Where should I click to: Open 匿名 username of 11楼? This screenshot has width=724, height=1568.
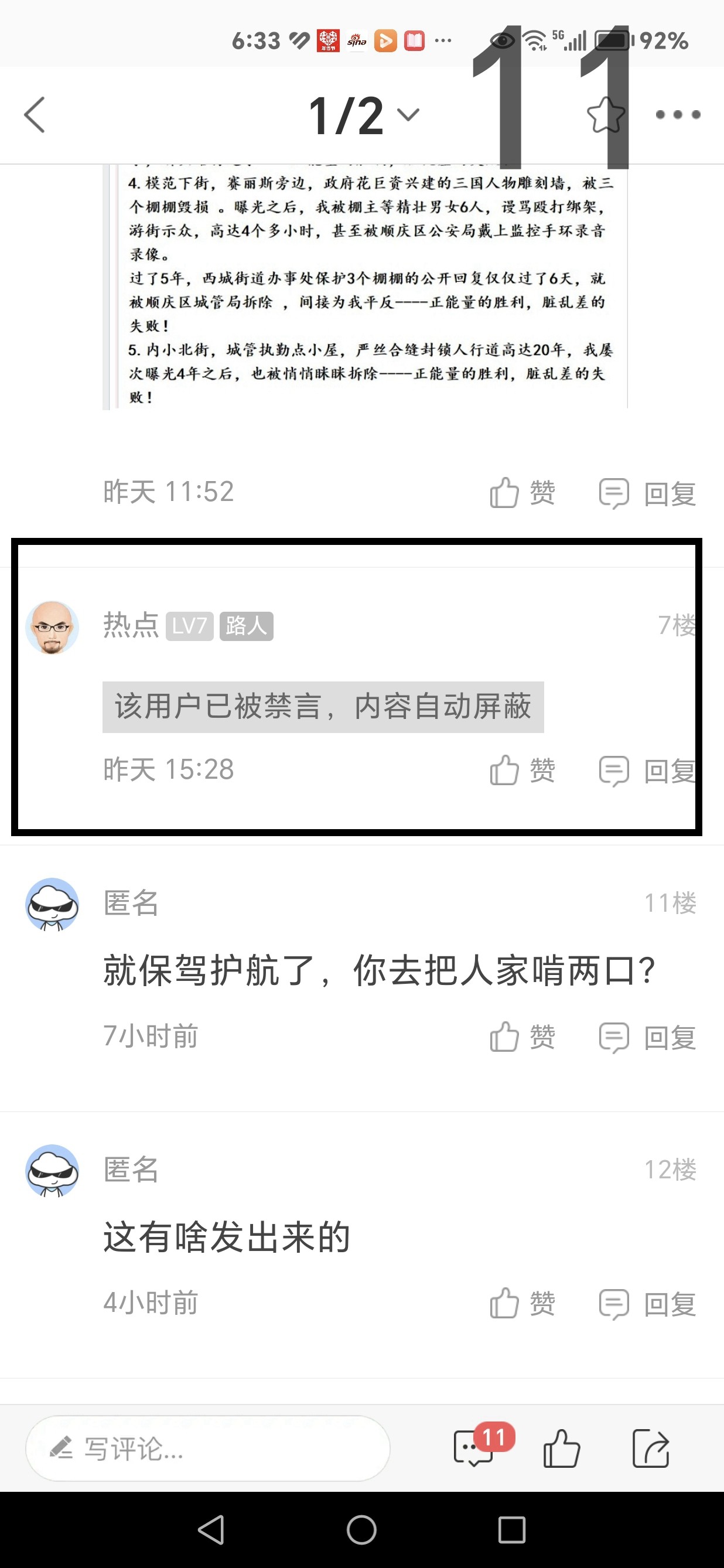point(129,905)
